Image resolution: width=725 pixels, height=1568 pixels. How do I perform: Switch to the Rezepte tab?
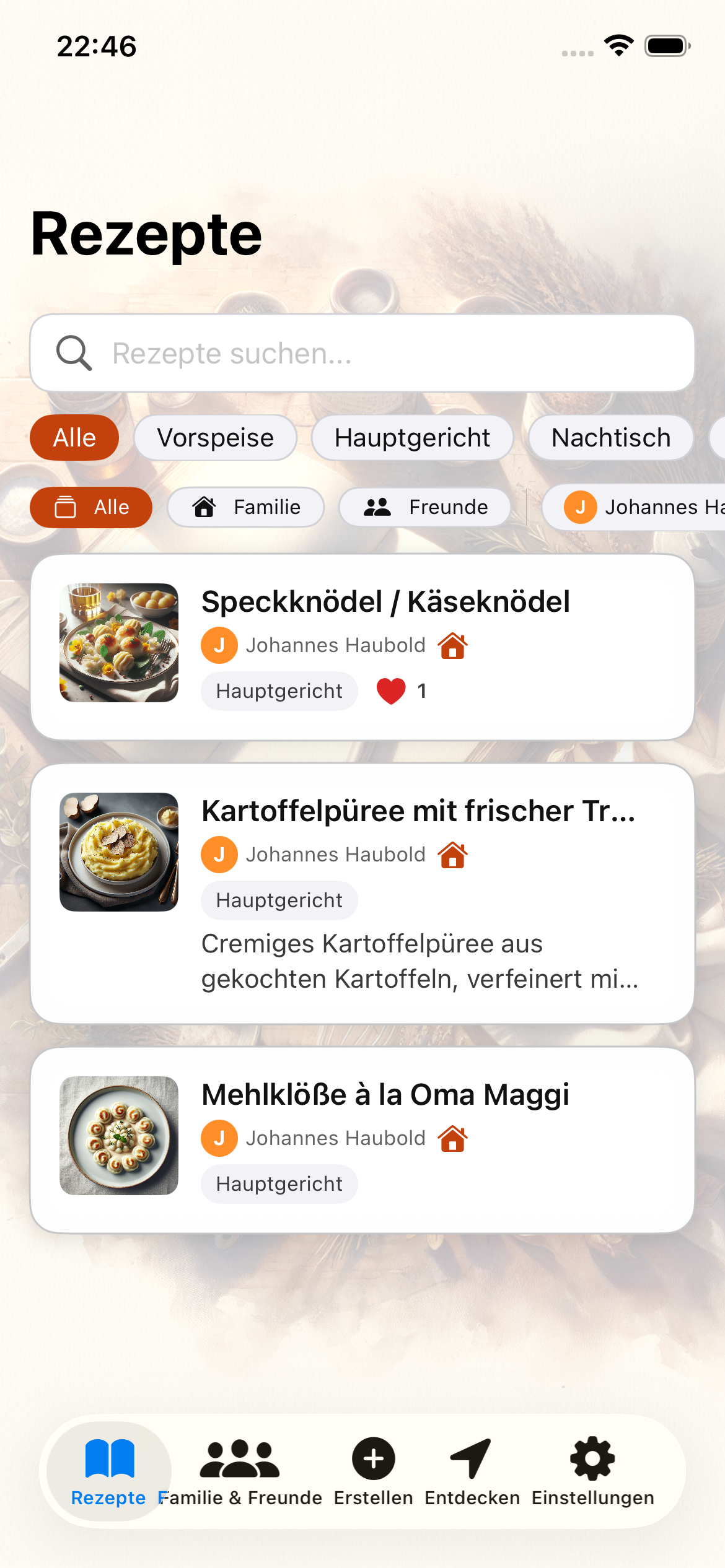[x=109, y=1471]
